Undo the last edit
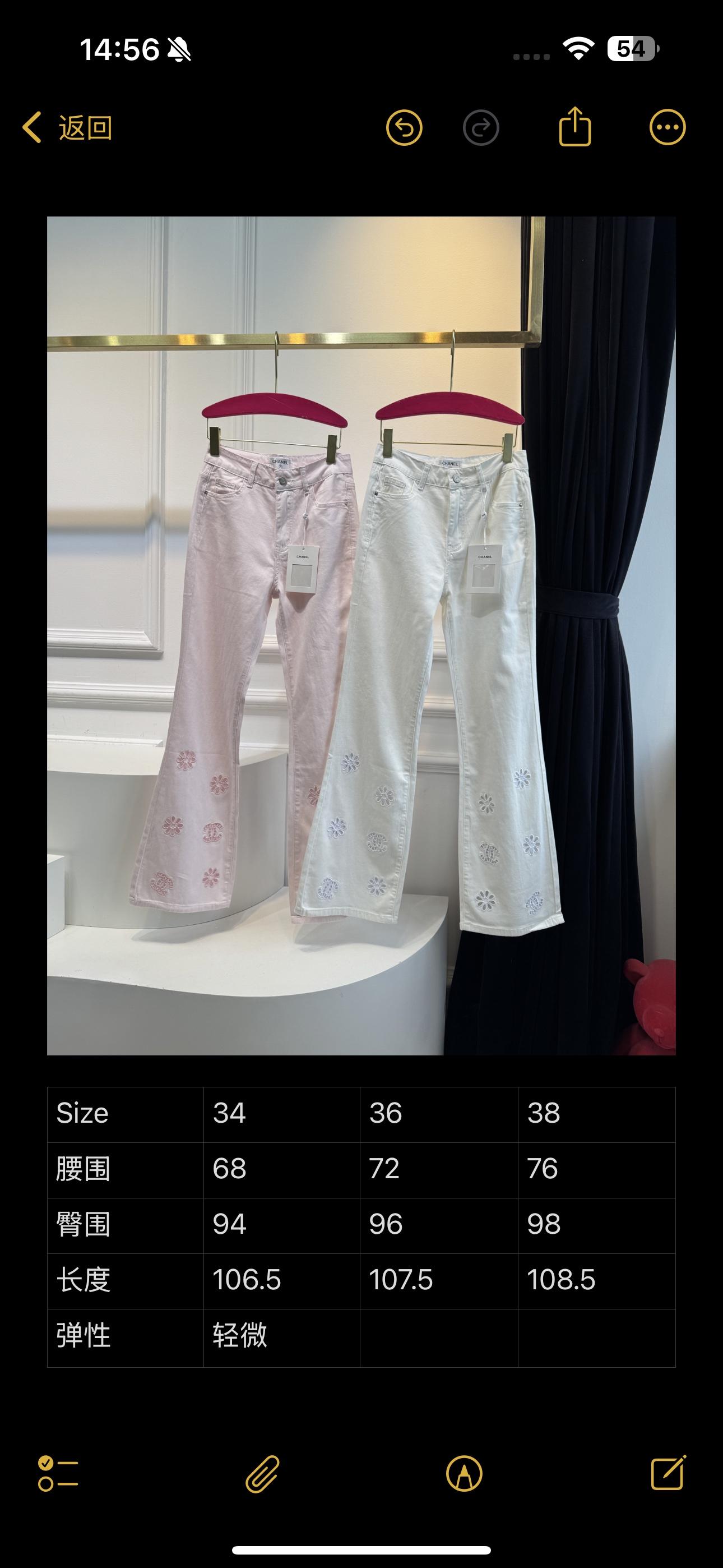The height and width of the screenshot is (1568, 723). [404, 128]
